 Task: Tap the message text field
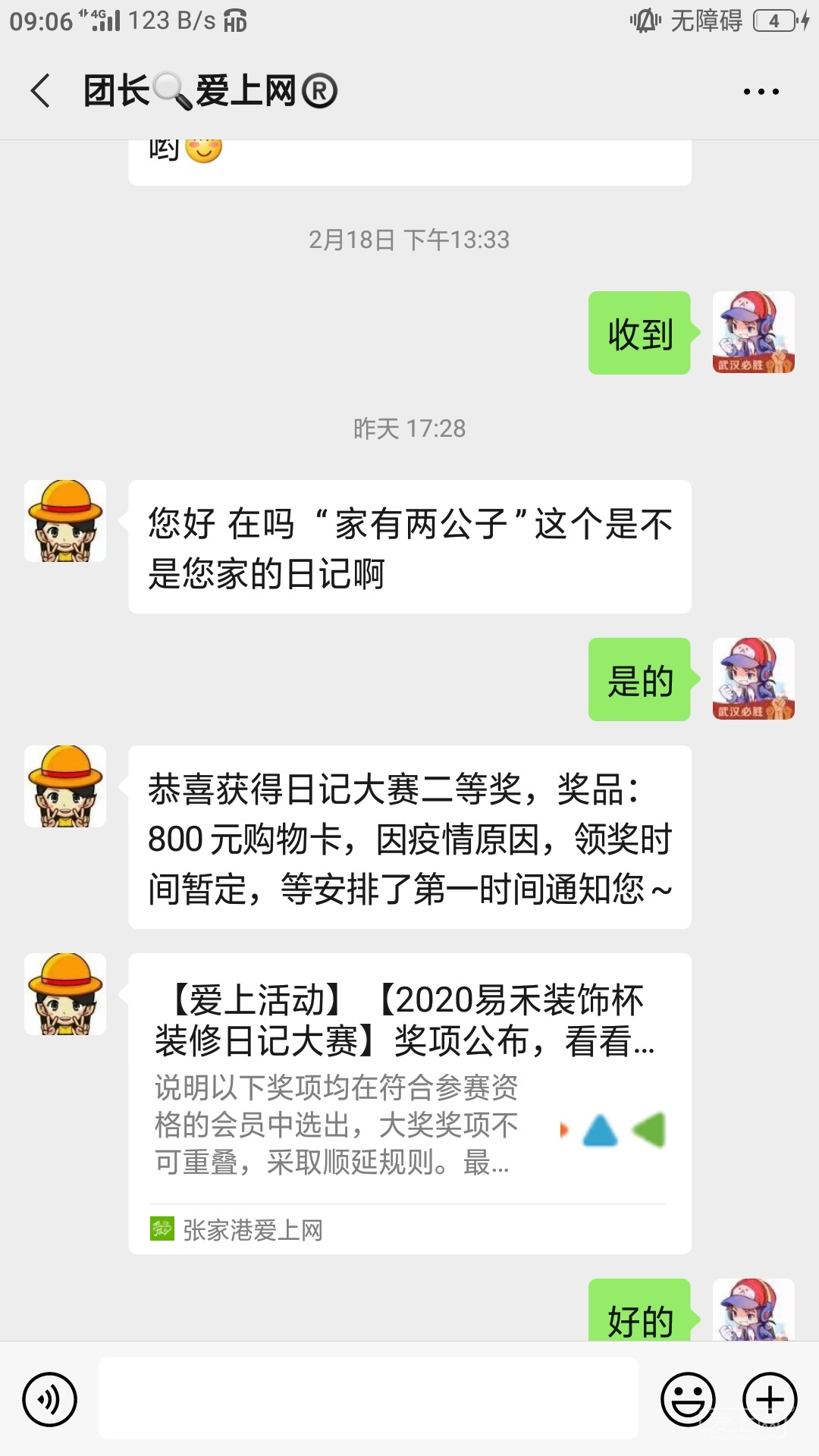tap(369, 1399)
